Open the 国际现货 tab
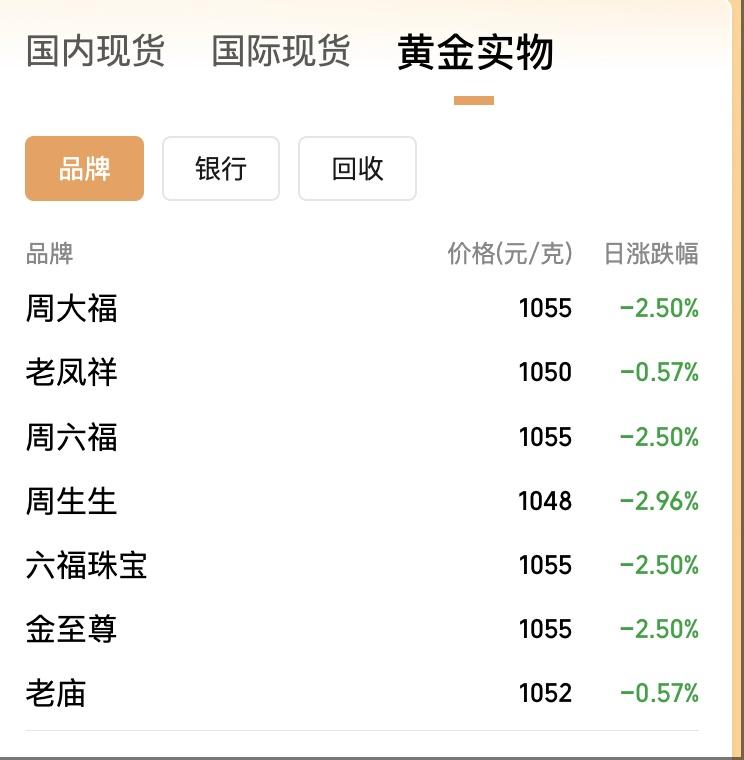Screen dimensions: 744x760 281,50
